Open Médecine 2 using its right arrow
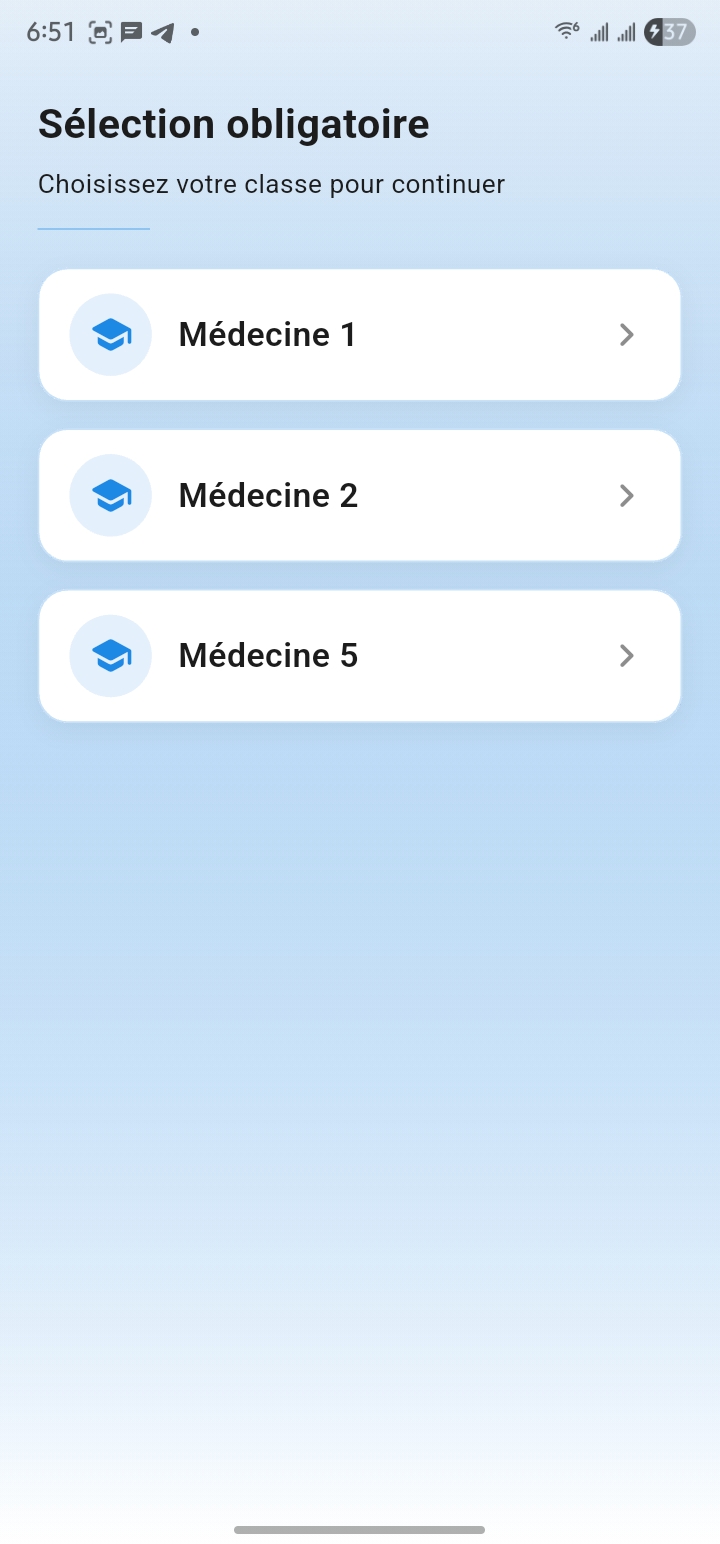Screen dimensions: 720x1544 pos(627,495)
